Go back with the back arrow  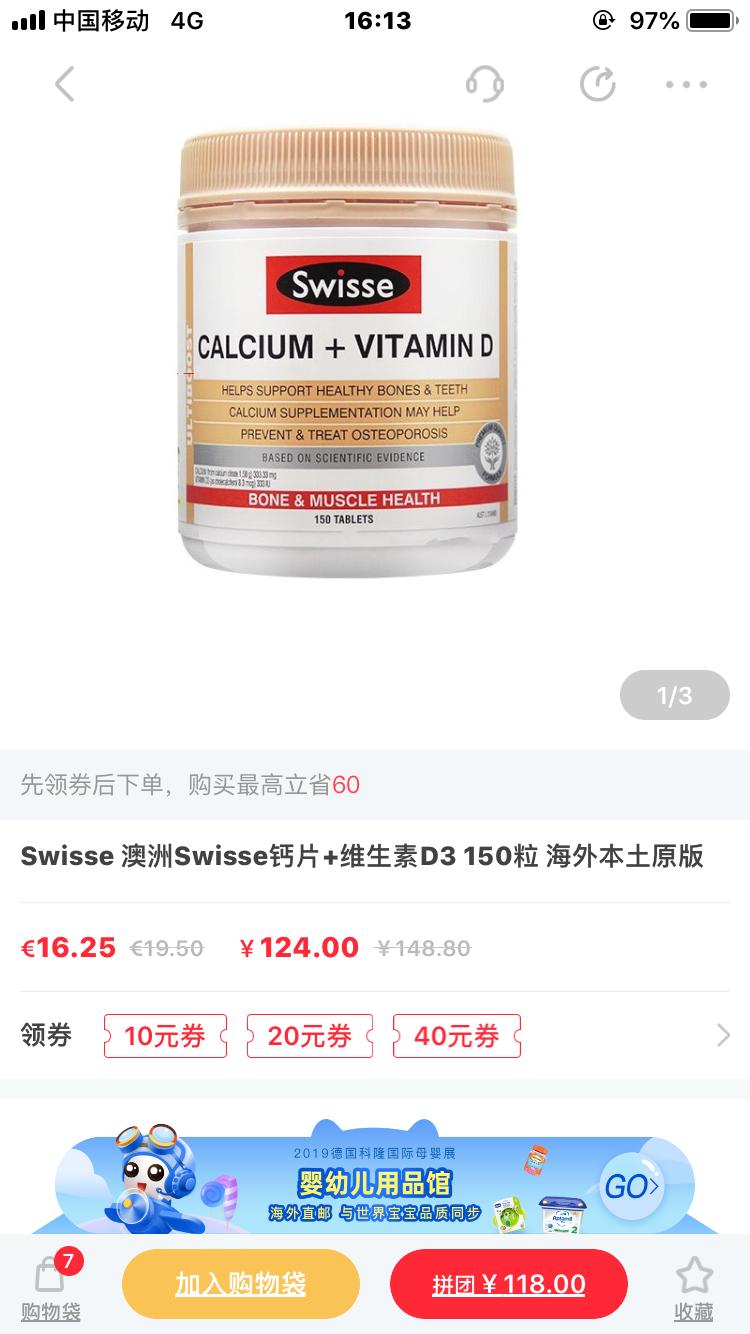tap(65, 84)
